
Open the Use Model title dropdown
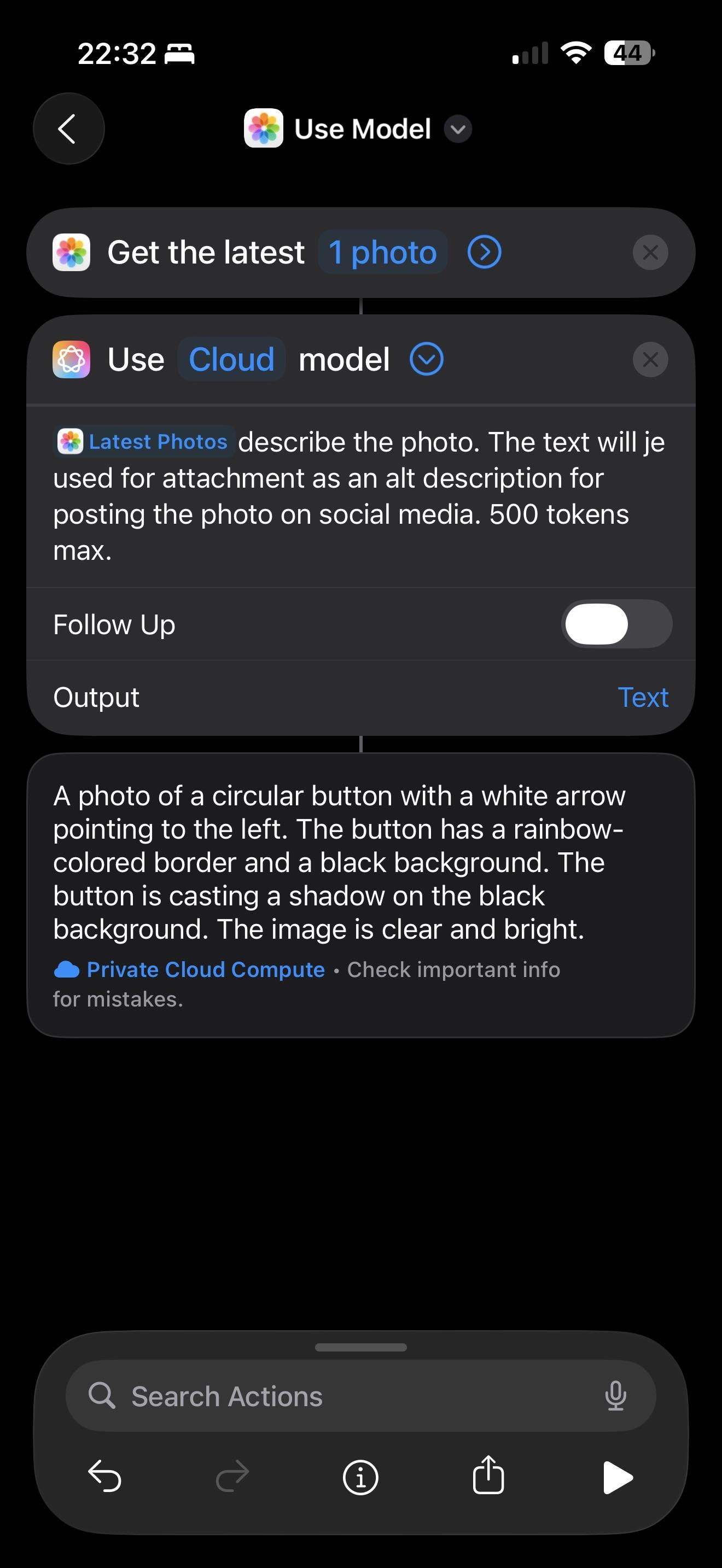pos(458,129)
